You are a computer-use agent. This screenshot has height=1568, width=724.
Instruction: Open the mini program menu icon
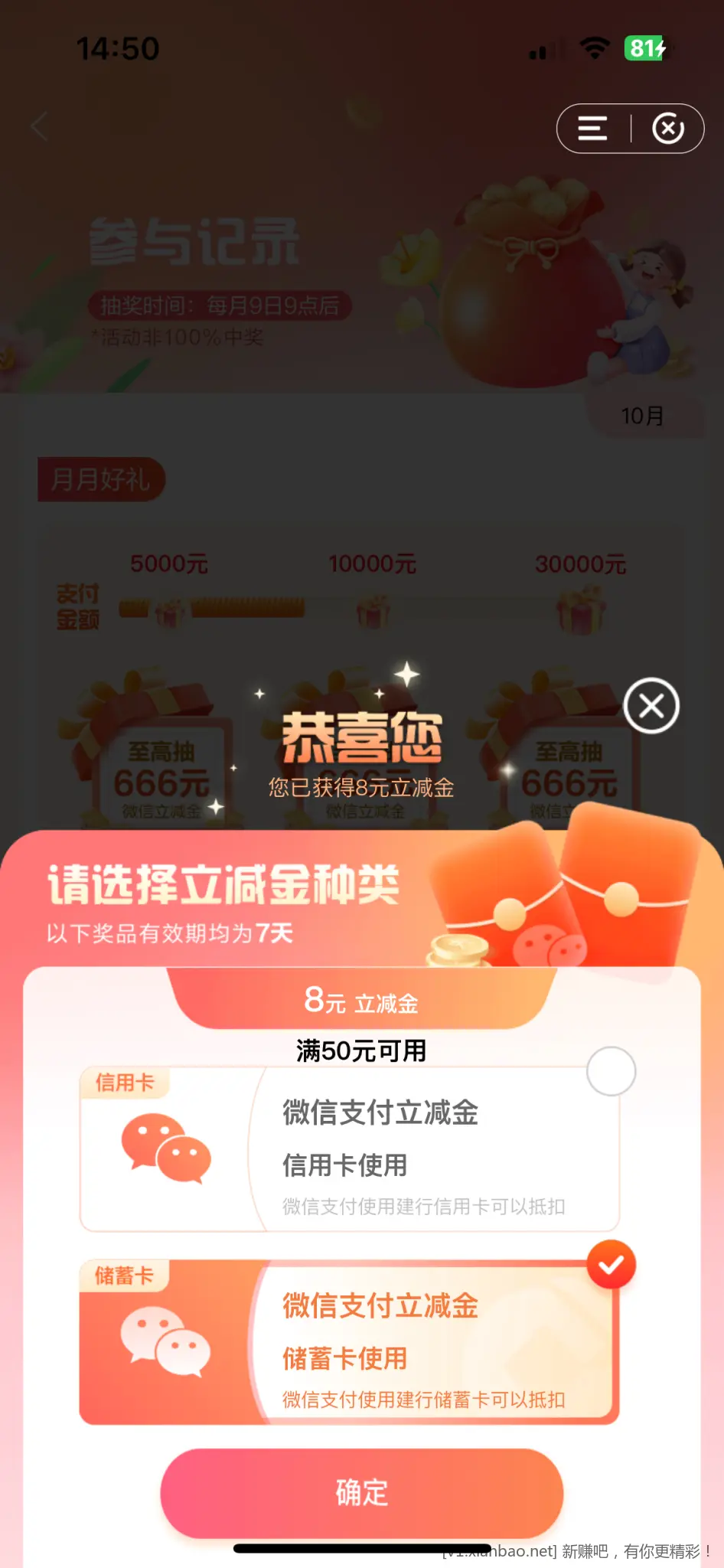click(x=592, y=129)
